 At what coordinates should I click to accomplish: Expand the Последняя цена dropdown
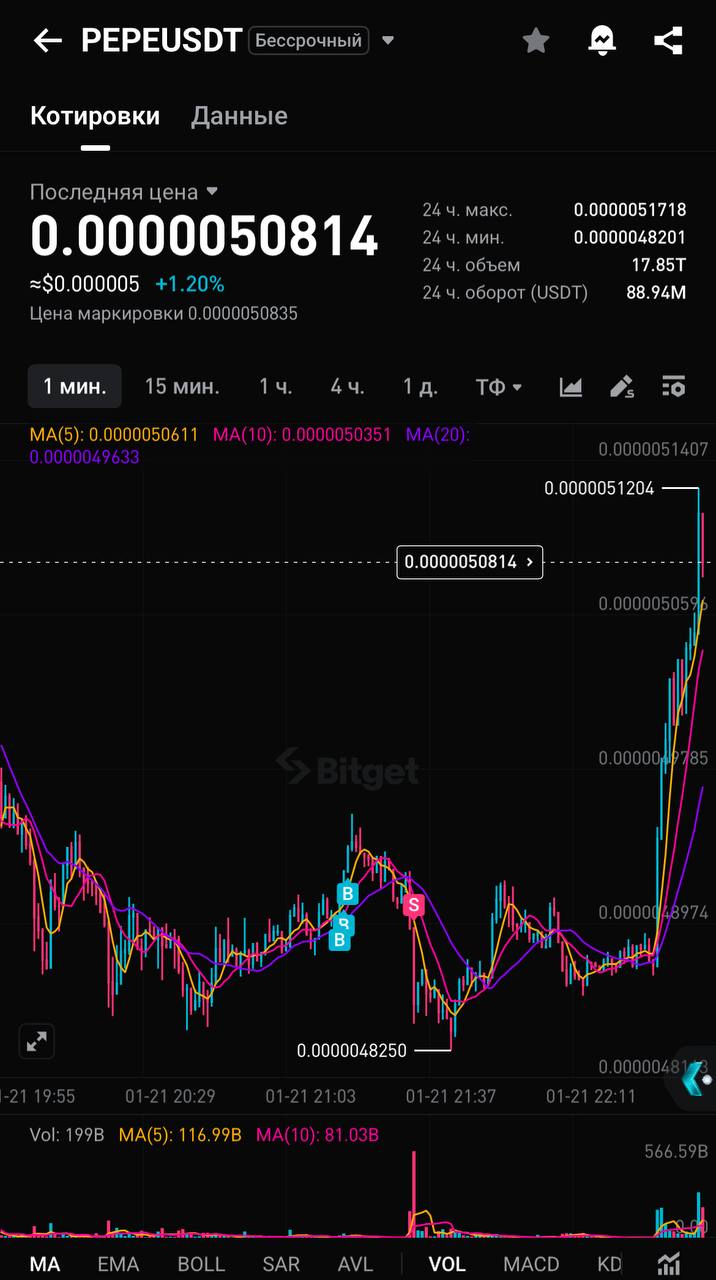[x=212, y=191]
